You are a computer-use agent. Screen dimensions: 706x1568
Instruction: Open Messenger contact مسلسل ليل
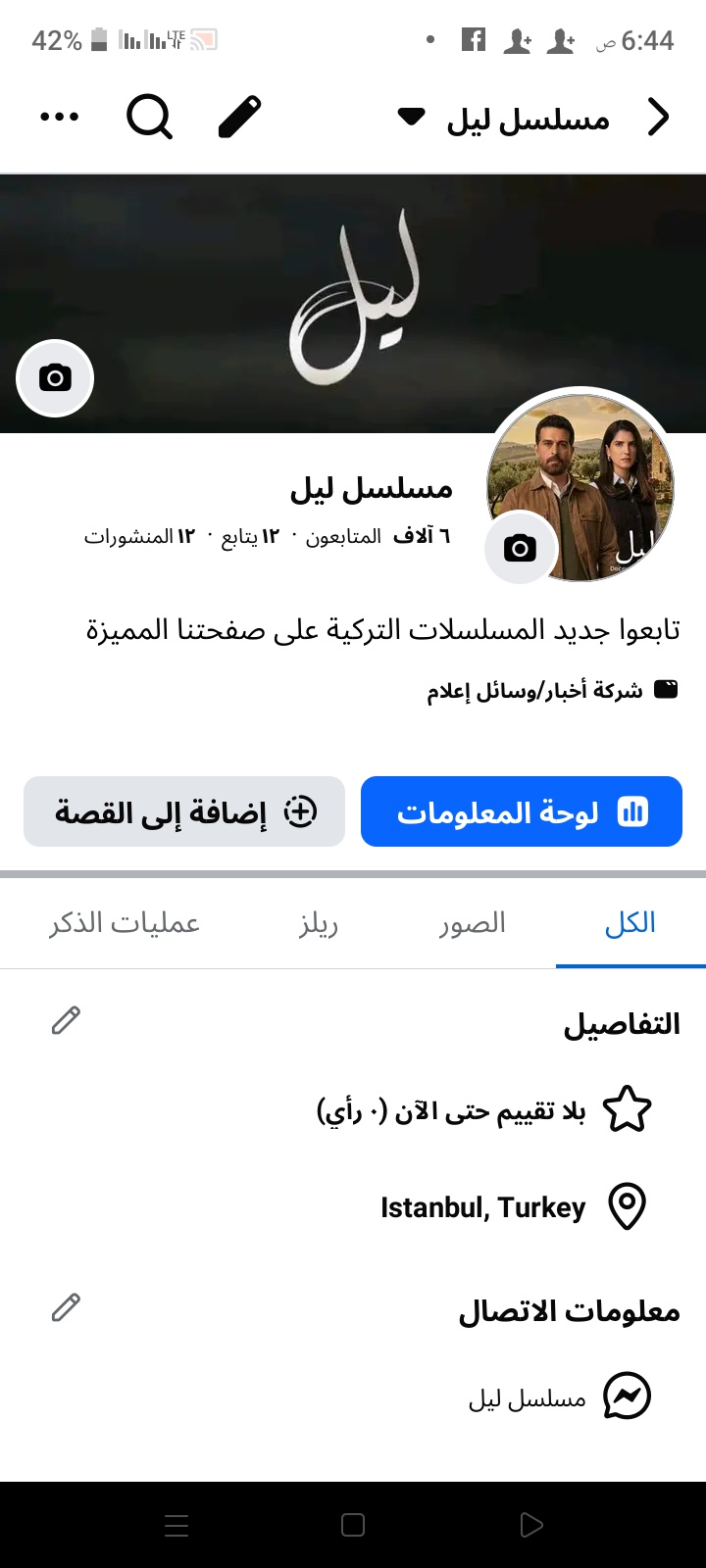[557, 1397]
